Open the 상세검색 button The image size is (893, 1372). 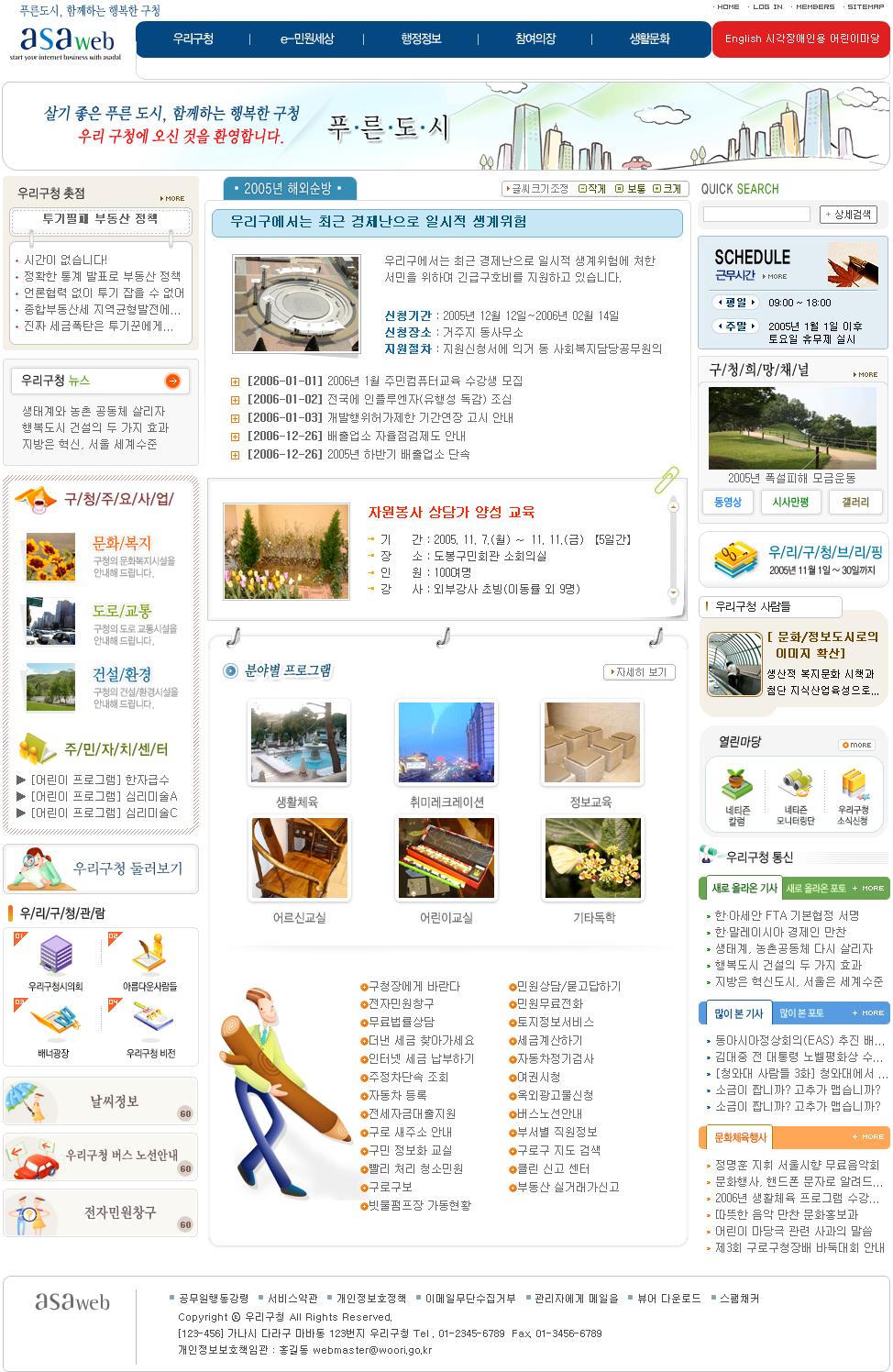click(x=848, y=214)
